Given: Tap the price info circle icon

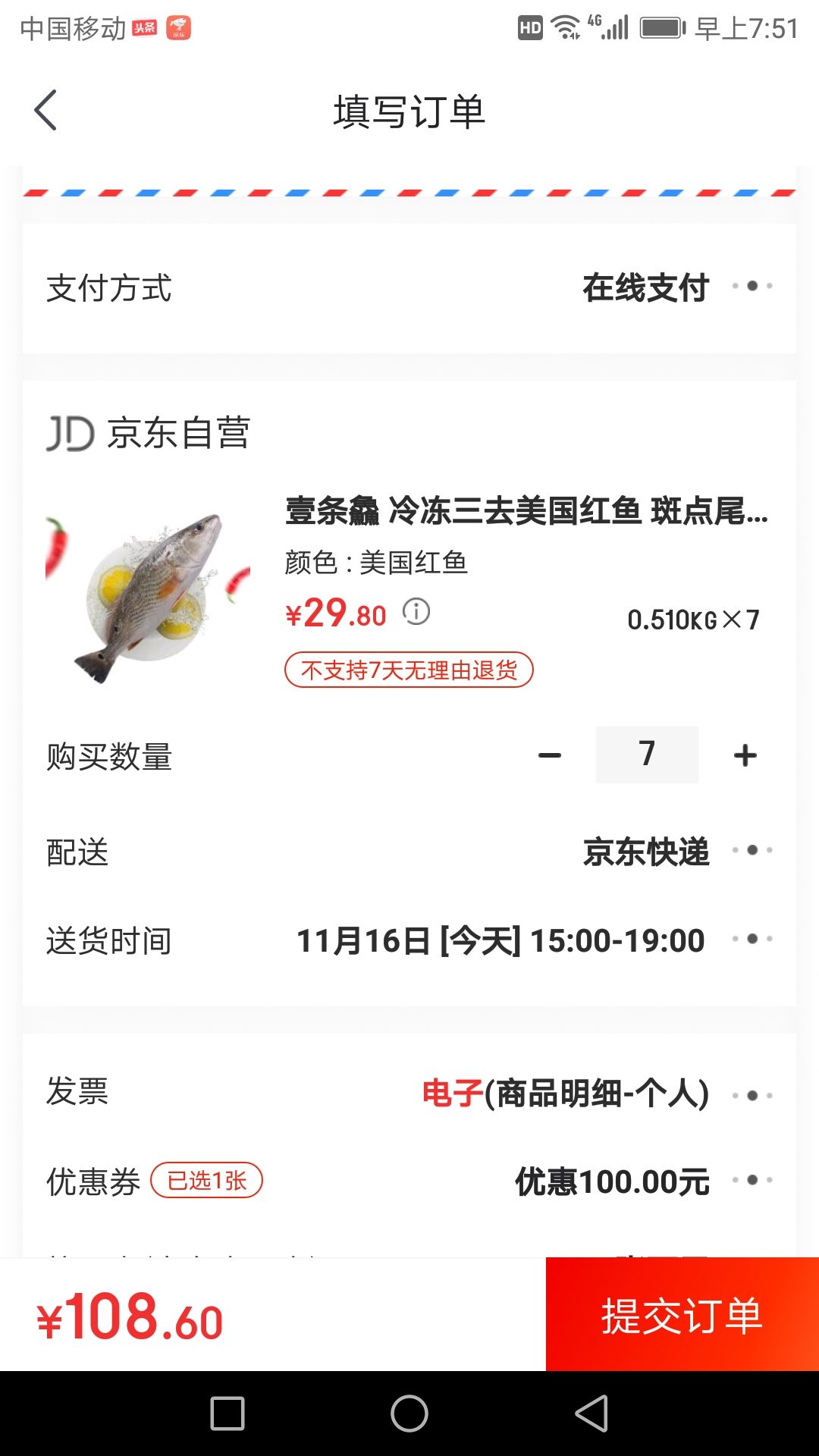Looking at the screenshot, I should (x=416, y=611).
